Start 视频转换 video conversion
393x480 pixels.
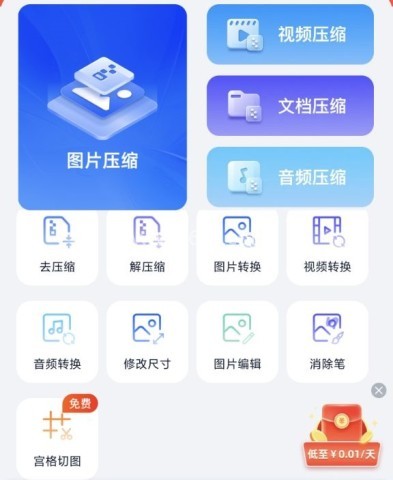click(x=327, y=247)
